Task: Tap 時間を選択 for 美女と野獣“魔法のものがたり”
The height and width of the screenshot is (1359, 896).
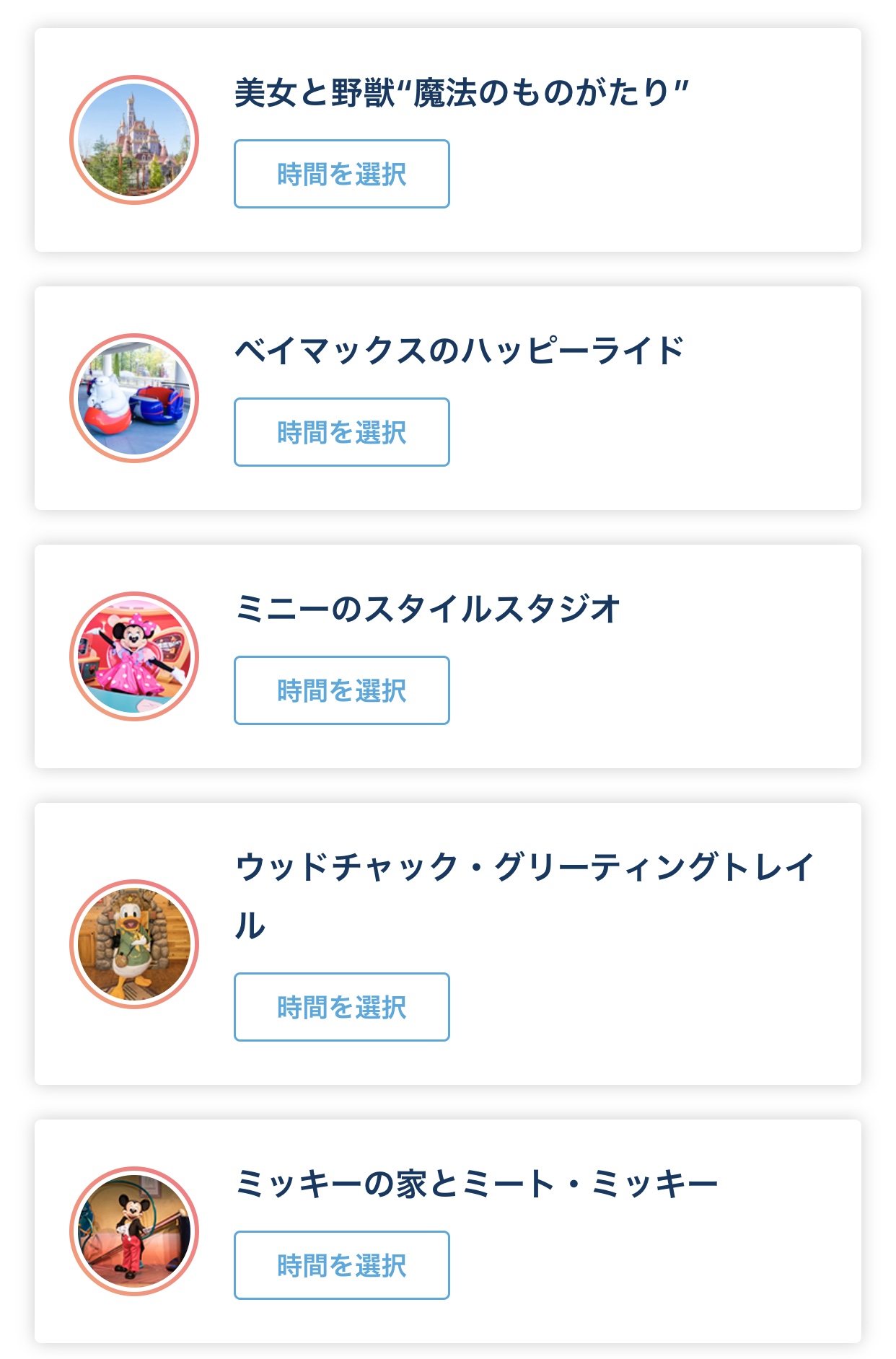Action: click(341, 174)
